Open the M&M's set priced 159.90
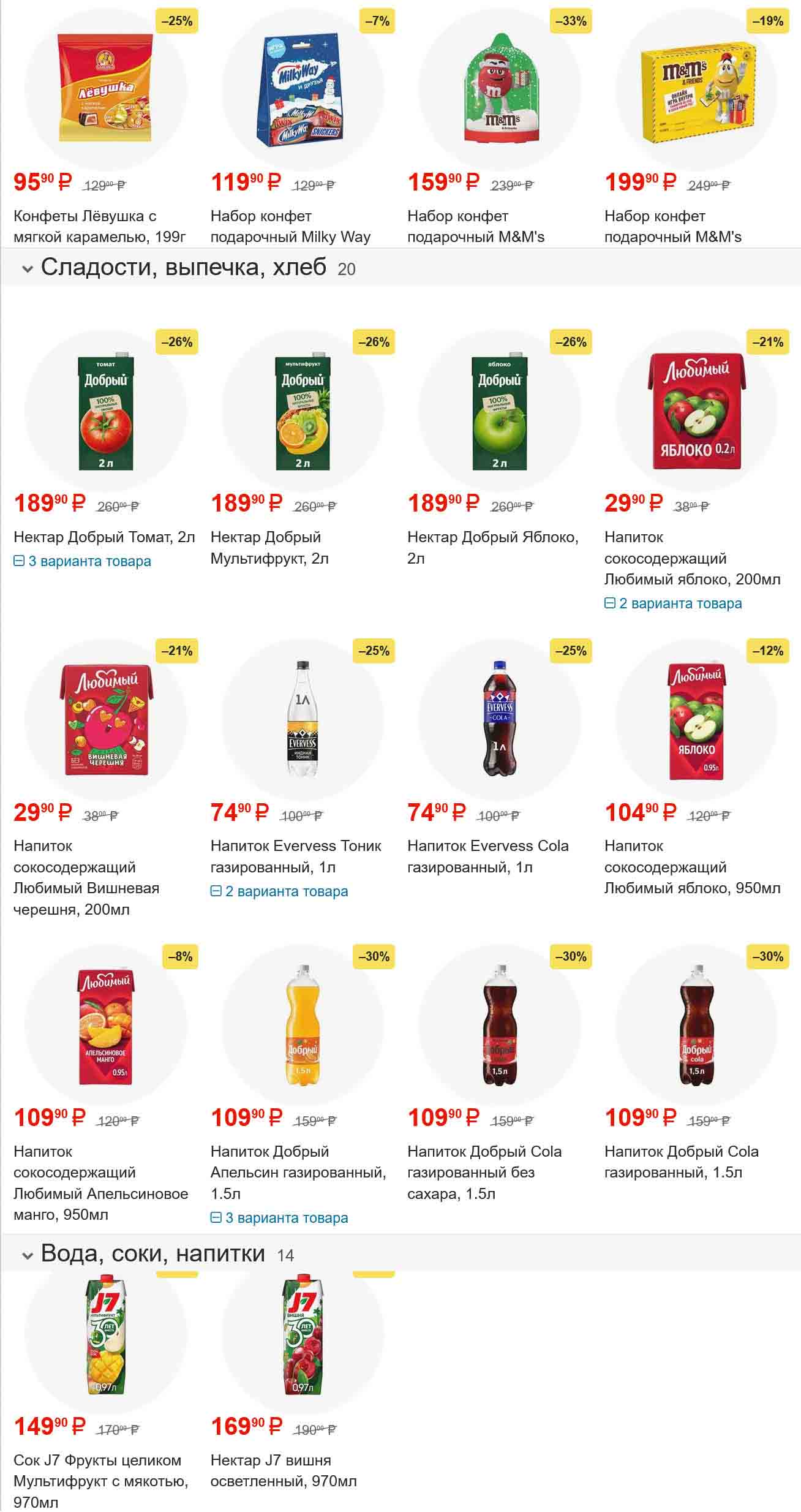801x1512 pixels. [475, 226]
